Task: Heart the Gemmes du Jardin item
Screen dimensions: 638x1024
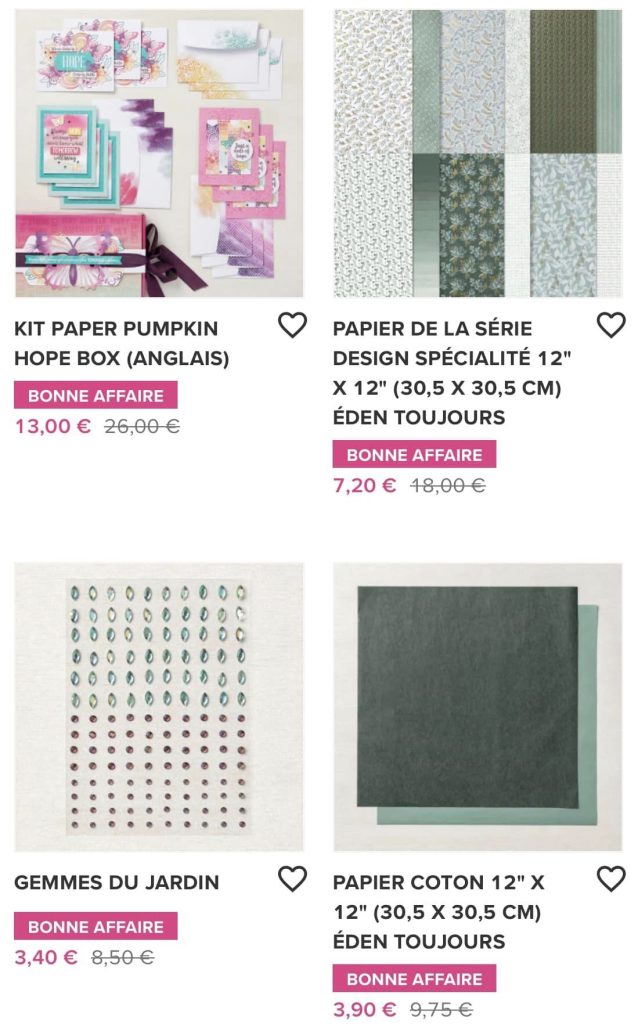Action: coord(291,879)
